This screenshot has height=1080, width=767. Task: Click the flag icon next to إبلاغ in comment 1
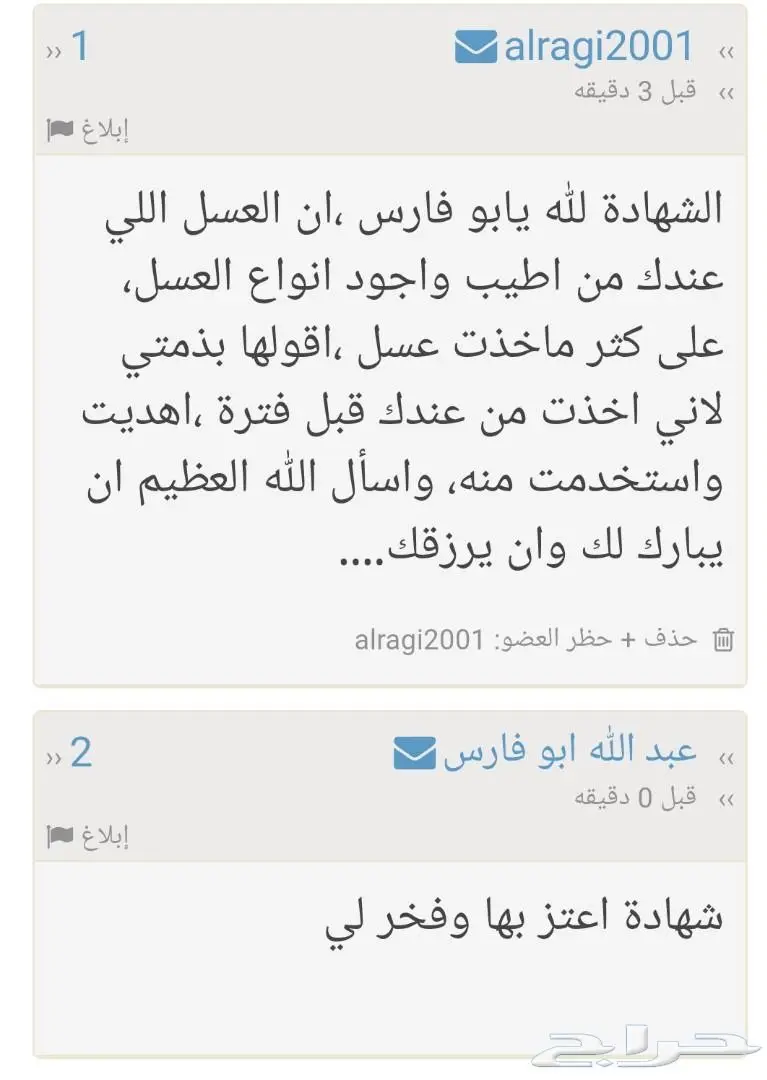coord(60,129)
